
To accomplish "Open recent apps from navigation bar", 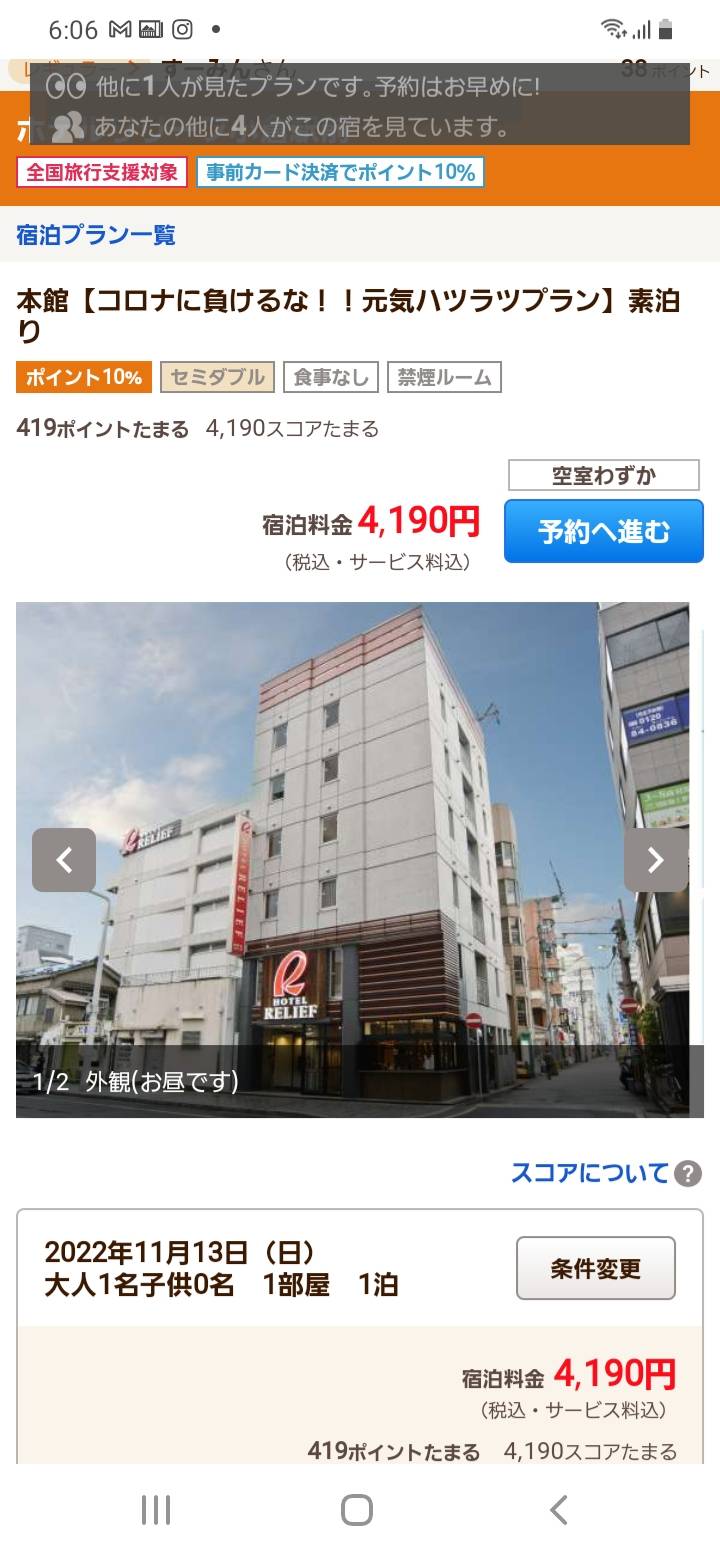I will (156, 1510).
